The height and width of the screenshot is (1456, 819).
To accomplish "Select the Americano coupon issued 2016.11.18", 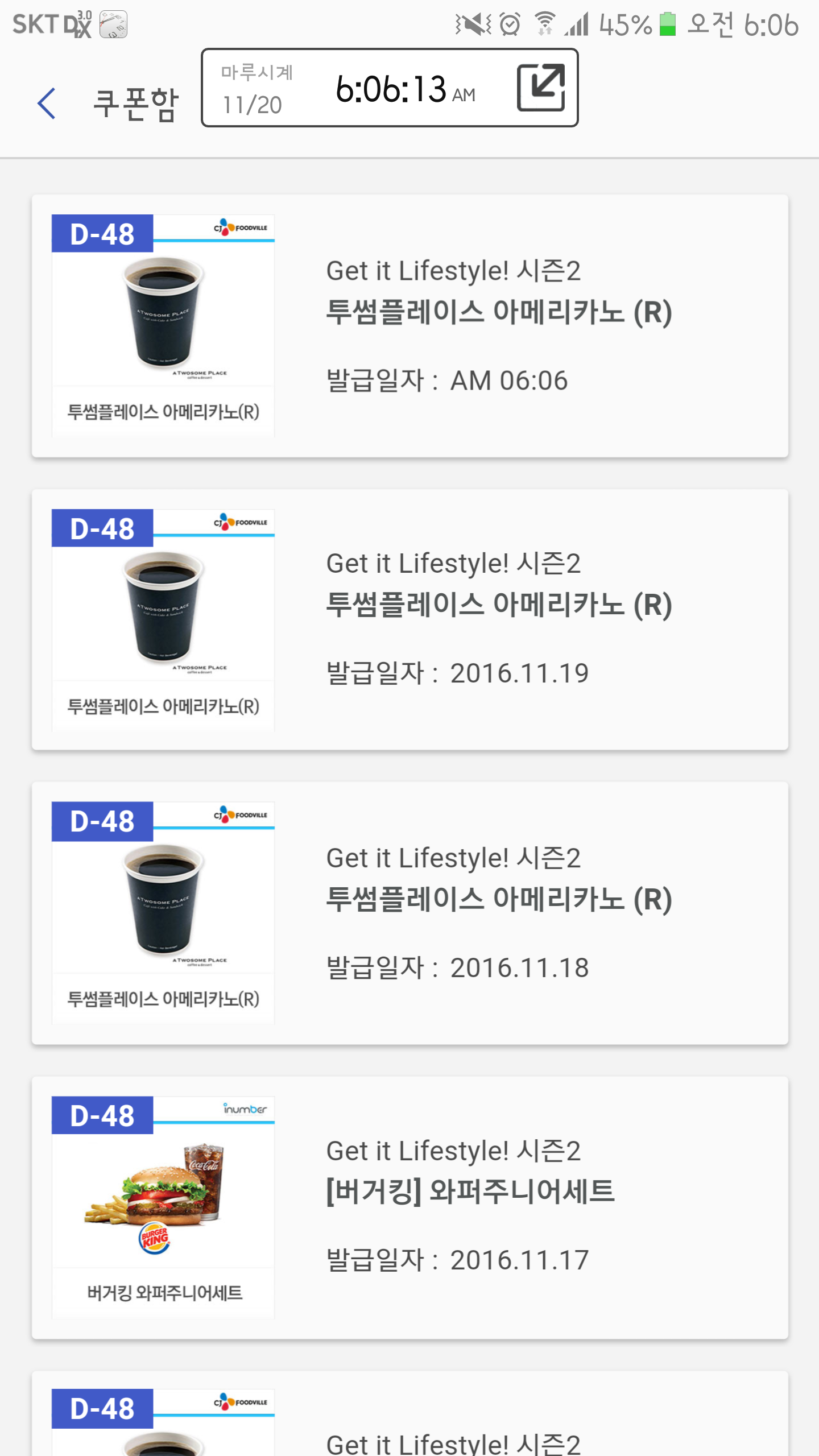I will (x=409, y=913).
